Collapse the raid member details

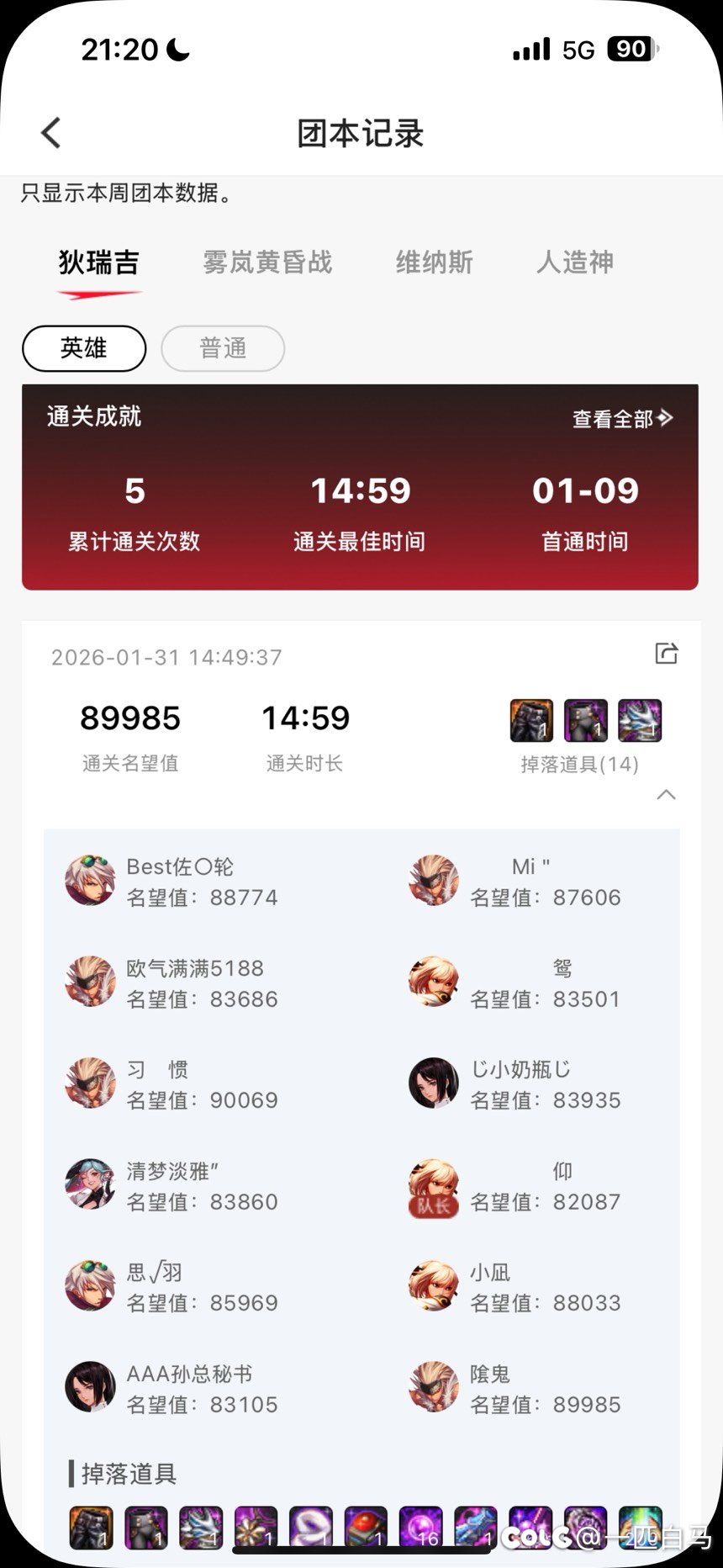(666, 795)
